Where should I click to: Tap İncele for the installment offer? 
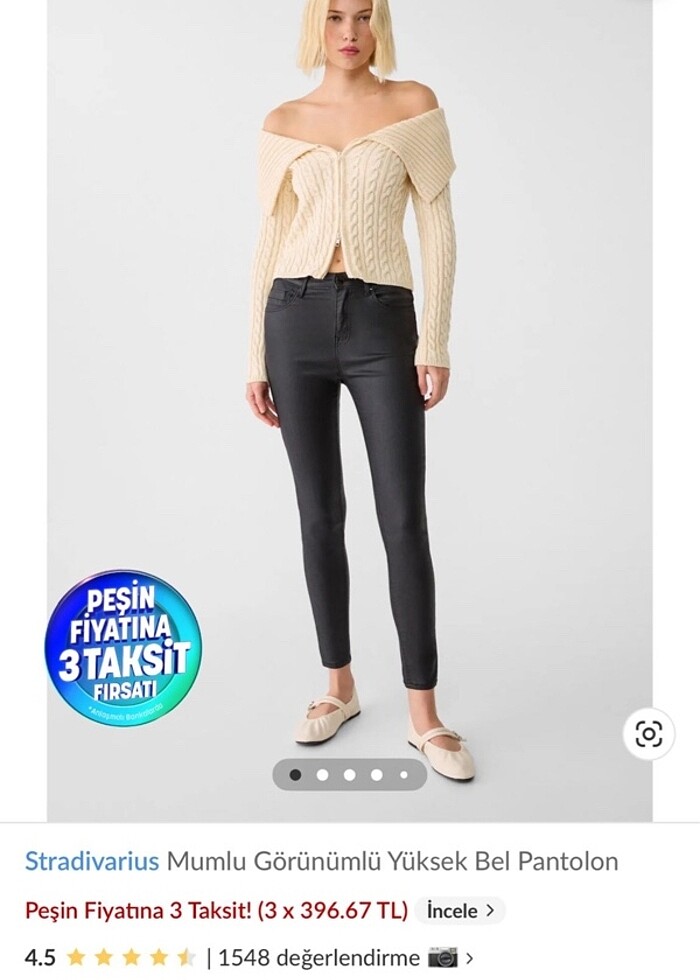pyautogui.click(x=460, y=911)
